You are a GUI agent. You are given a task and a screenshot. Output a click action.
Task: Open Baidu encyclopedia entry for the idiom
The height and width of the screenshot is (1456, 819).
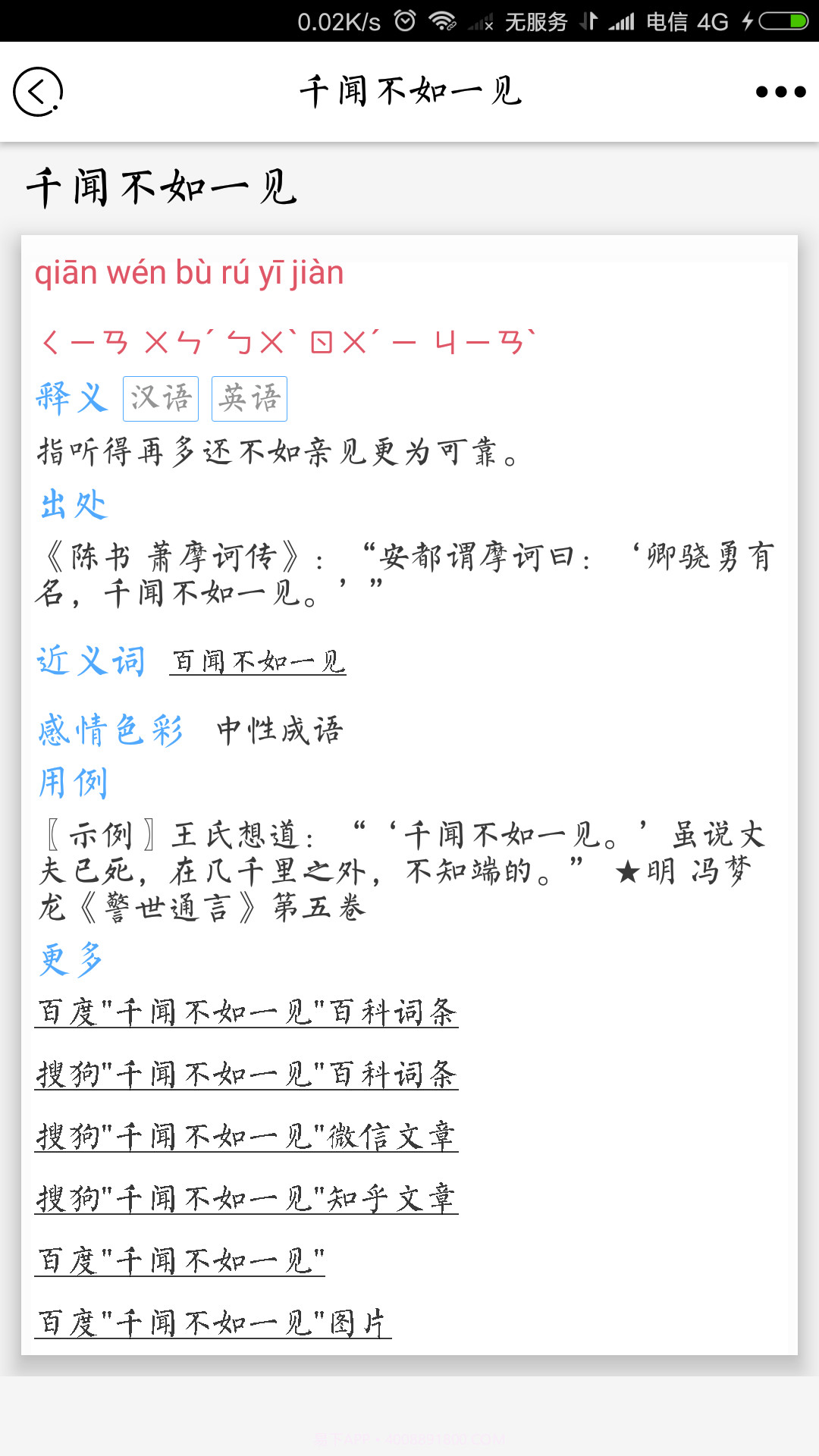click(x=246, y=1012)
